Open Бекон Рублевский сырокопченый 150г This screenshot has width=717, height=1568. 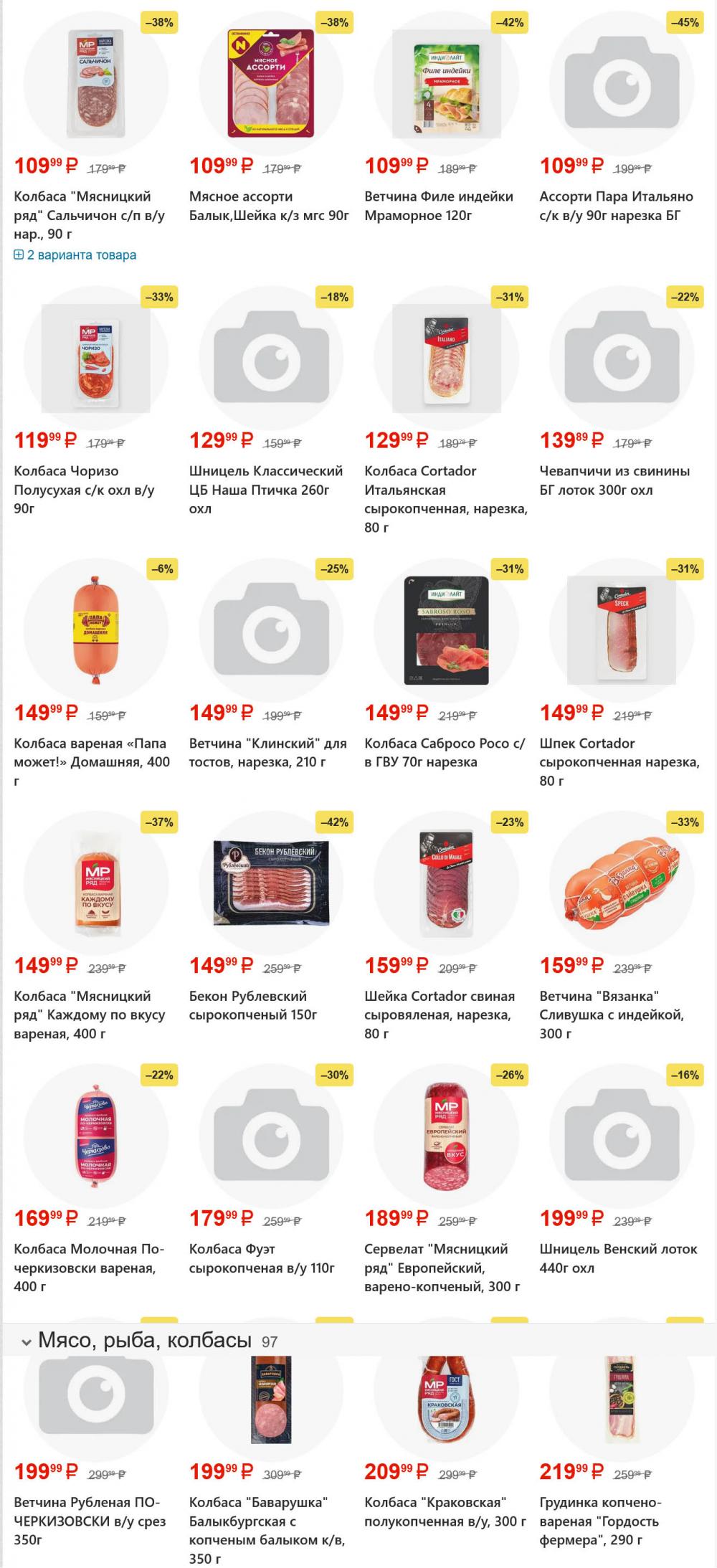[252, 1005]
